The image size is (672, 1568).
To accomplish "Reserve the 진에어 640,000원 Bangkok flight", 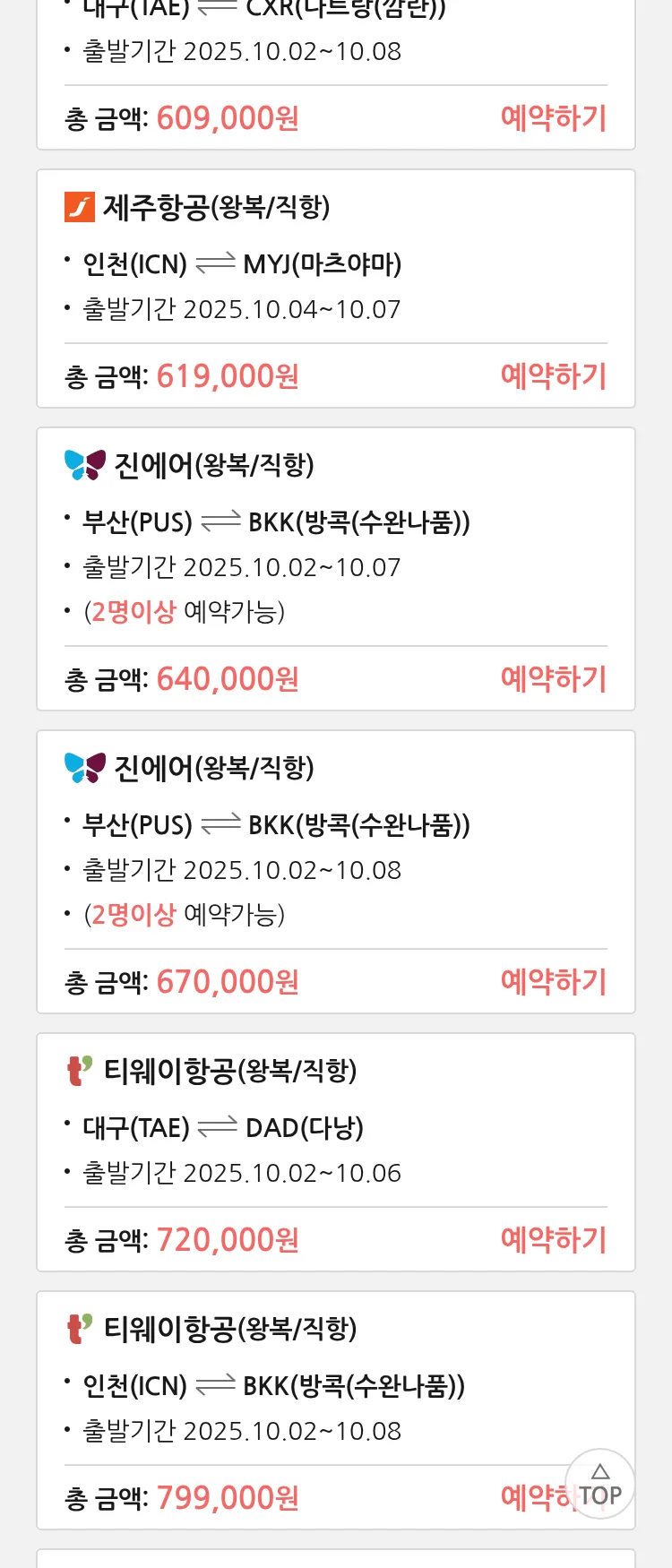I will (553, 679).
